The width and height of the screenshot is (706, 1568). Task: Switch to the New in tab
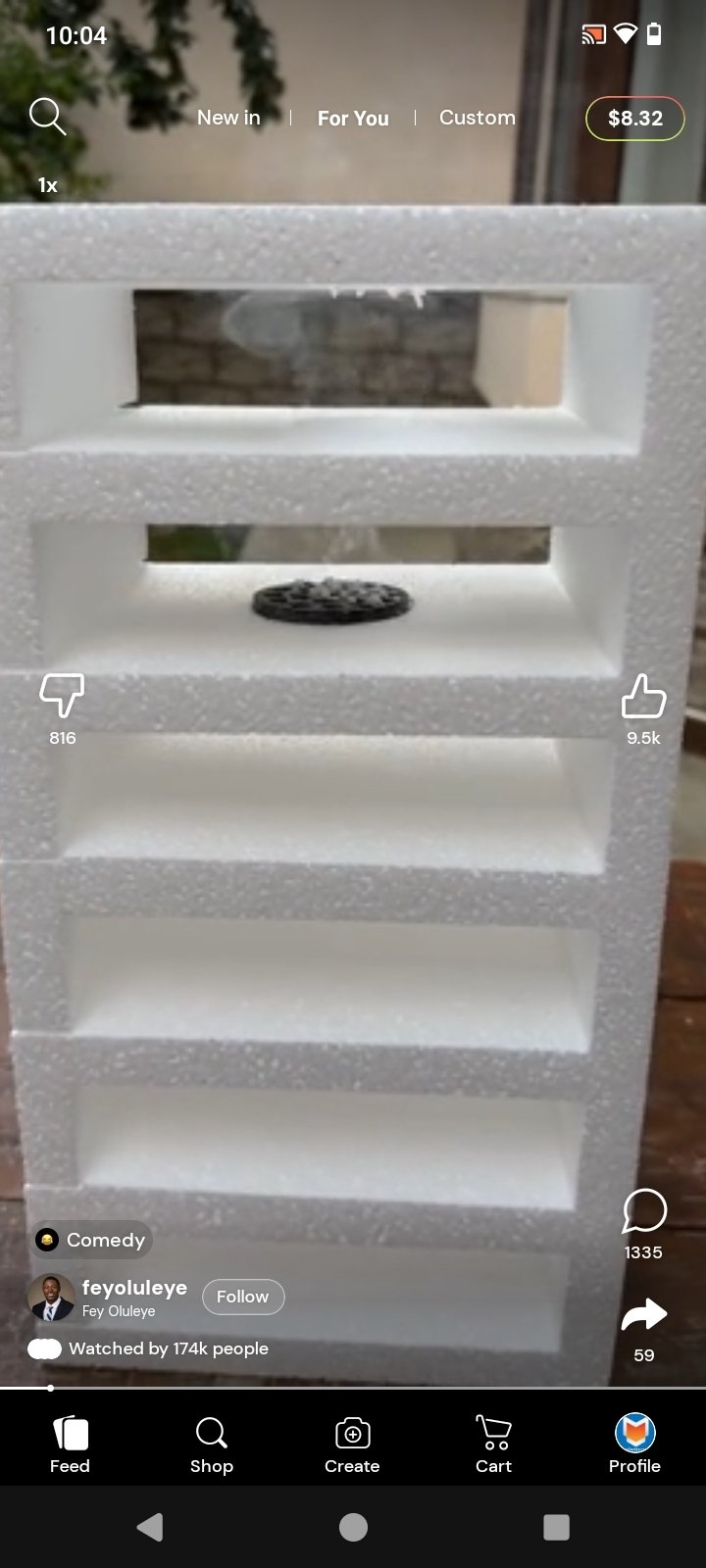pyautogui.click(x=228, y=118)
